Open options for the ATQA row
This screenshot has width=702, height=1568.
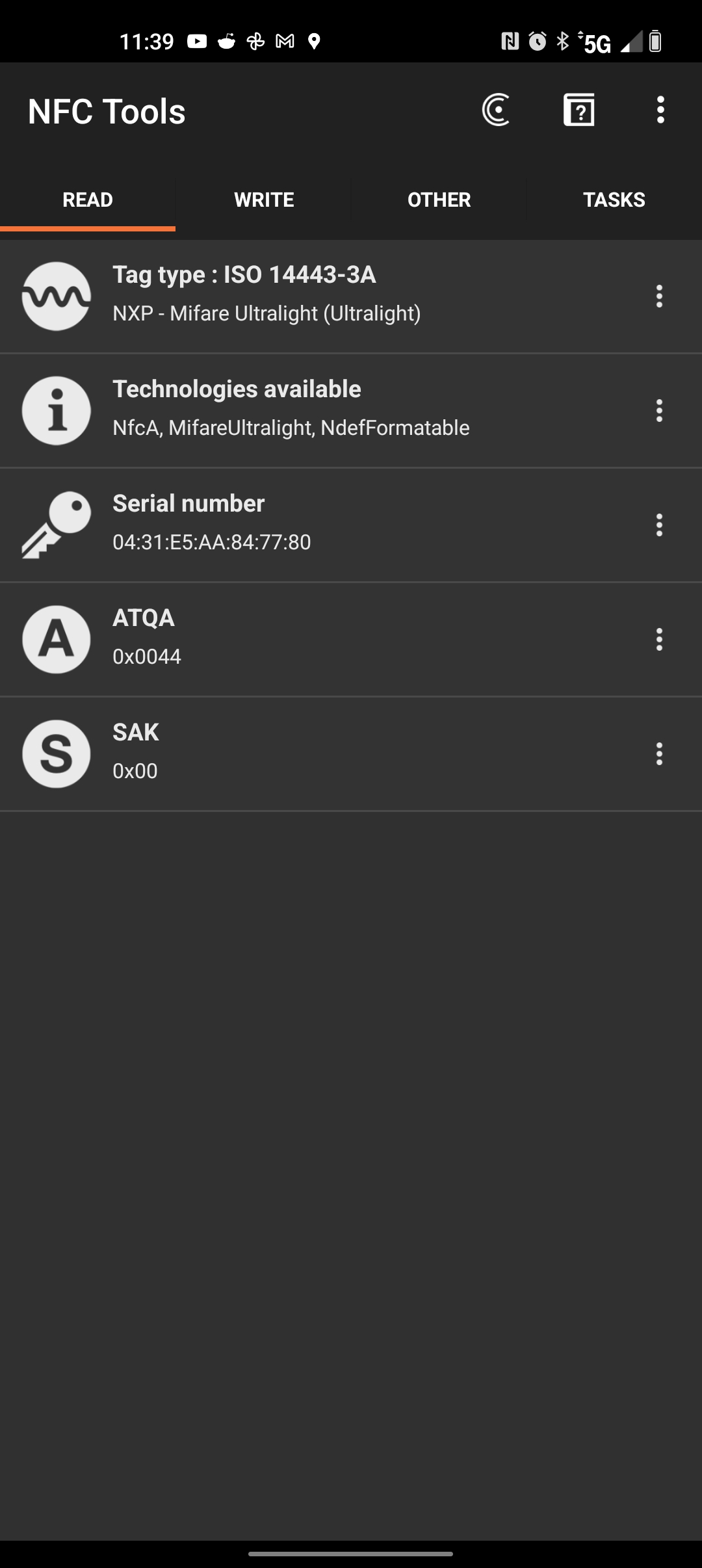659,640
